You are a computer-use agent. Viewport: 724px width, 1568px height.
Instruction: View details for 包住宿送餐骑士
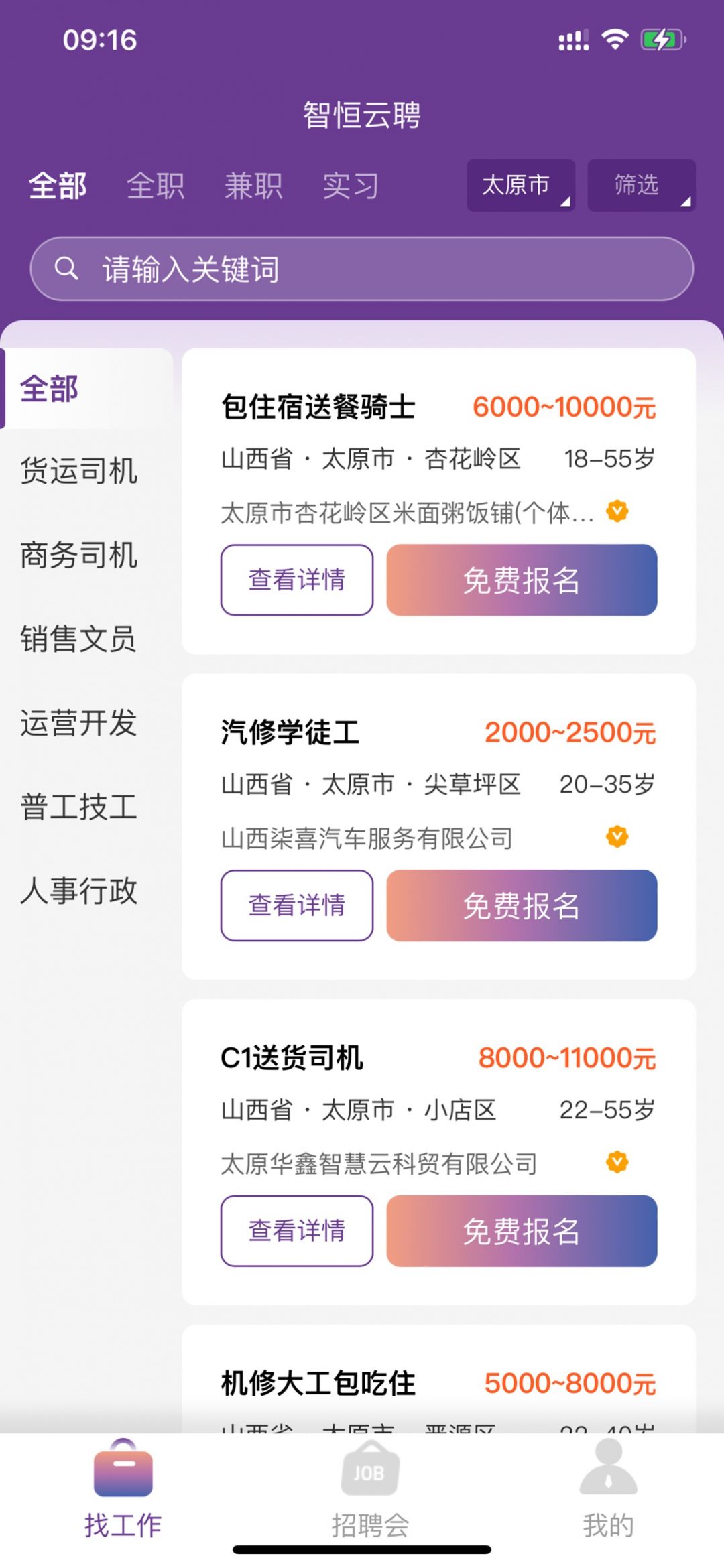coord(297,580)
